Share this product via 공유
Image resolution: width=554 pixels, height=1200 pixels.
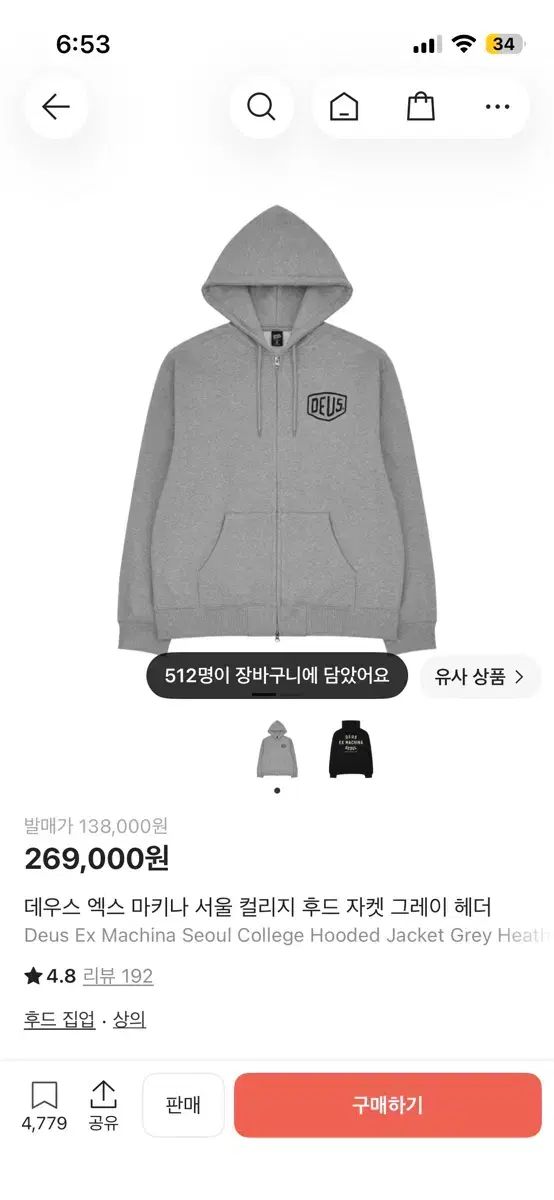tap(103, 1106)
